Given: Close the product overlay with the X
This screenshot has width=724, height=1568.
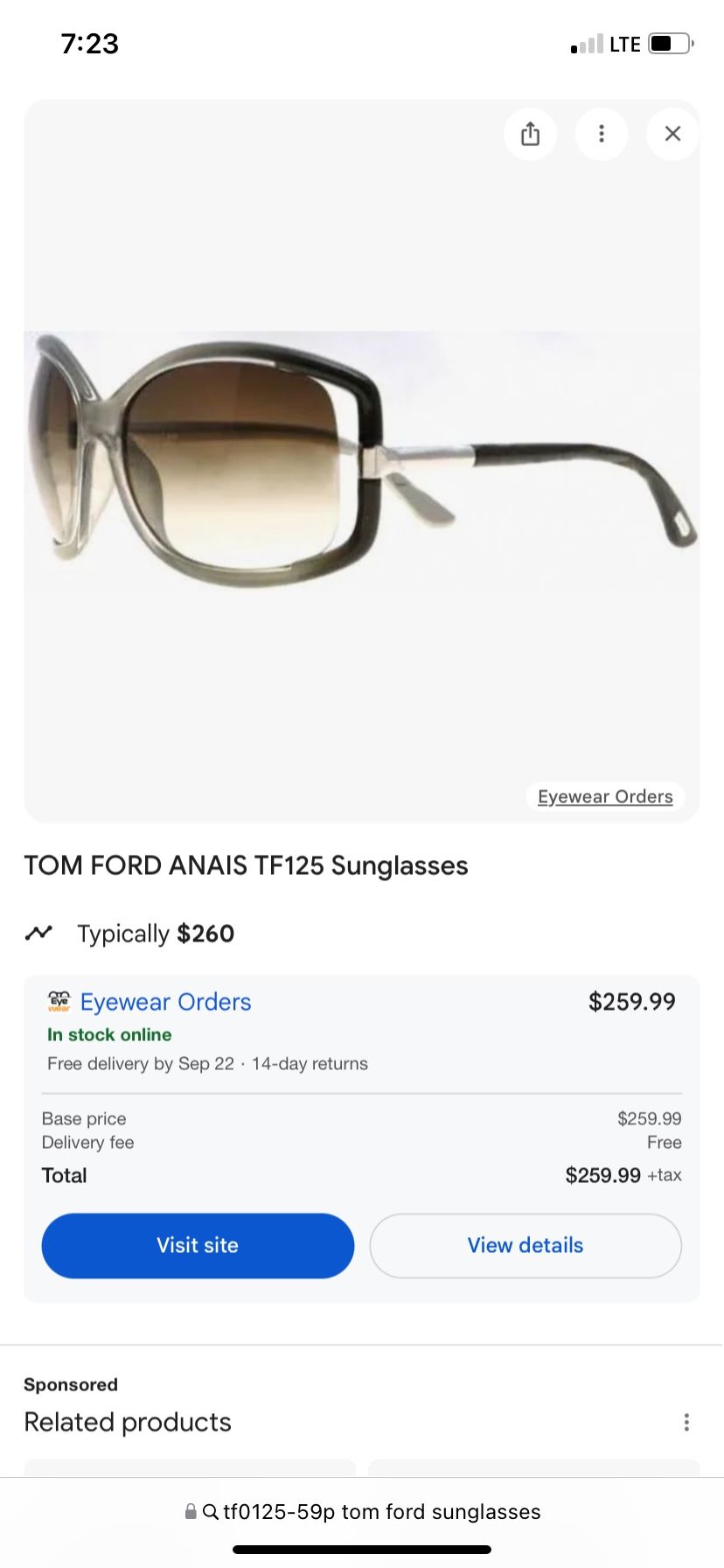Looking at the screenshot, I should [672, 134].
